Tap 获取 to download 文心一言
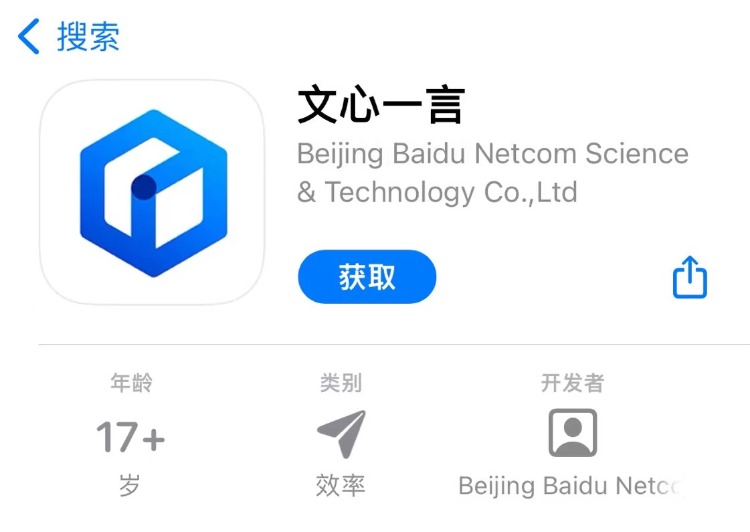 pyautogui.click(x=367, y=277)
